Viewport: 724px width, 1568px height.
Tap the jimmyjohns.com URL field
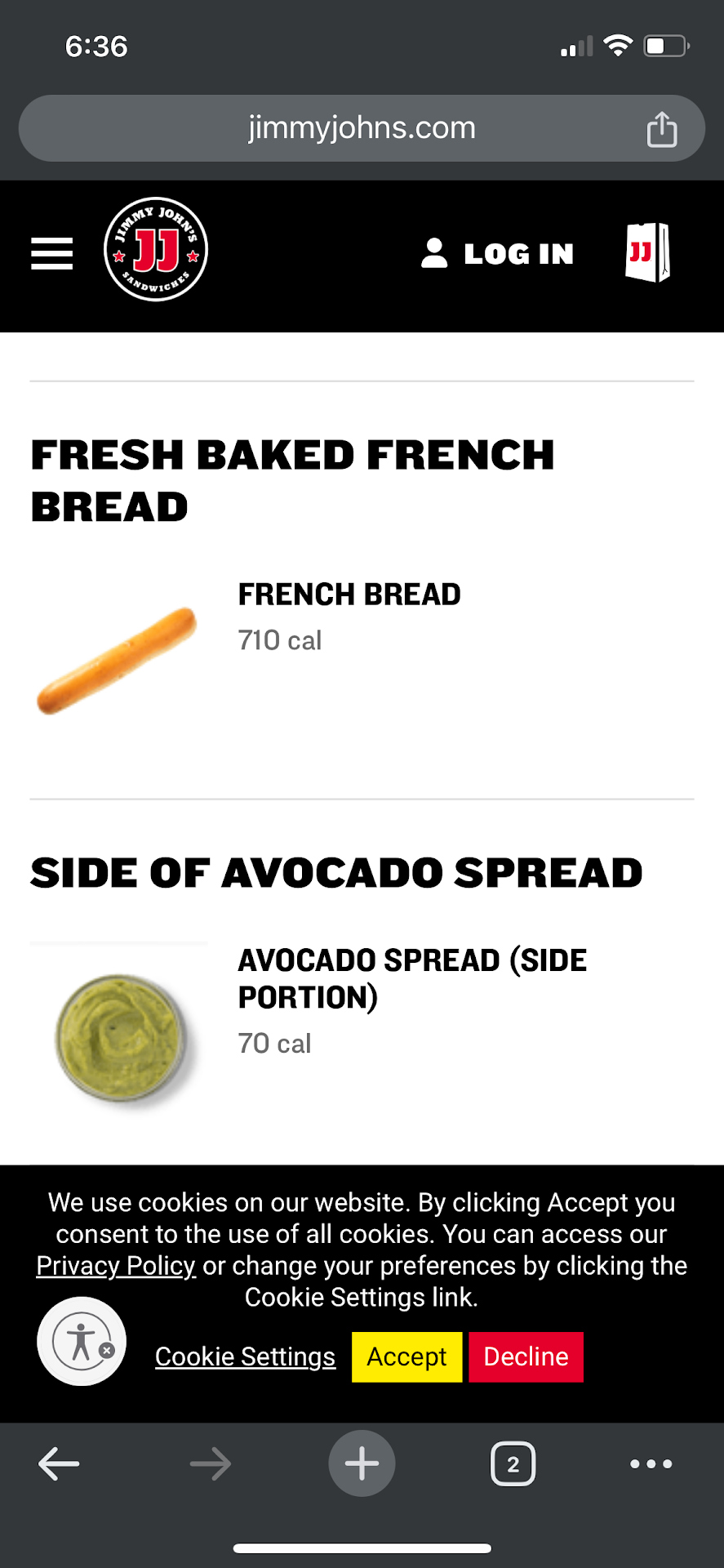point(362,128)
